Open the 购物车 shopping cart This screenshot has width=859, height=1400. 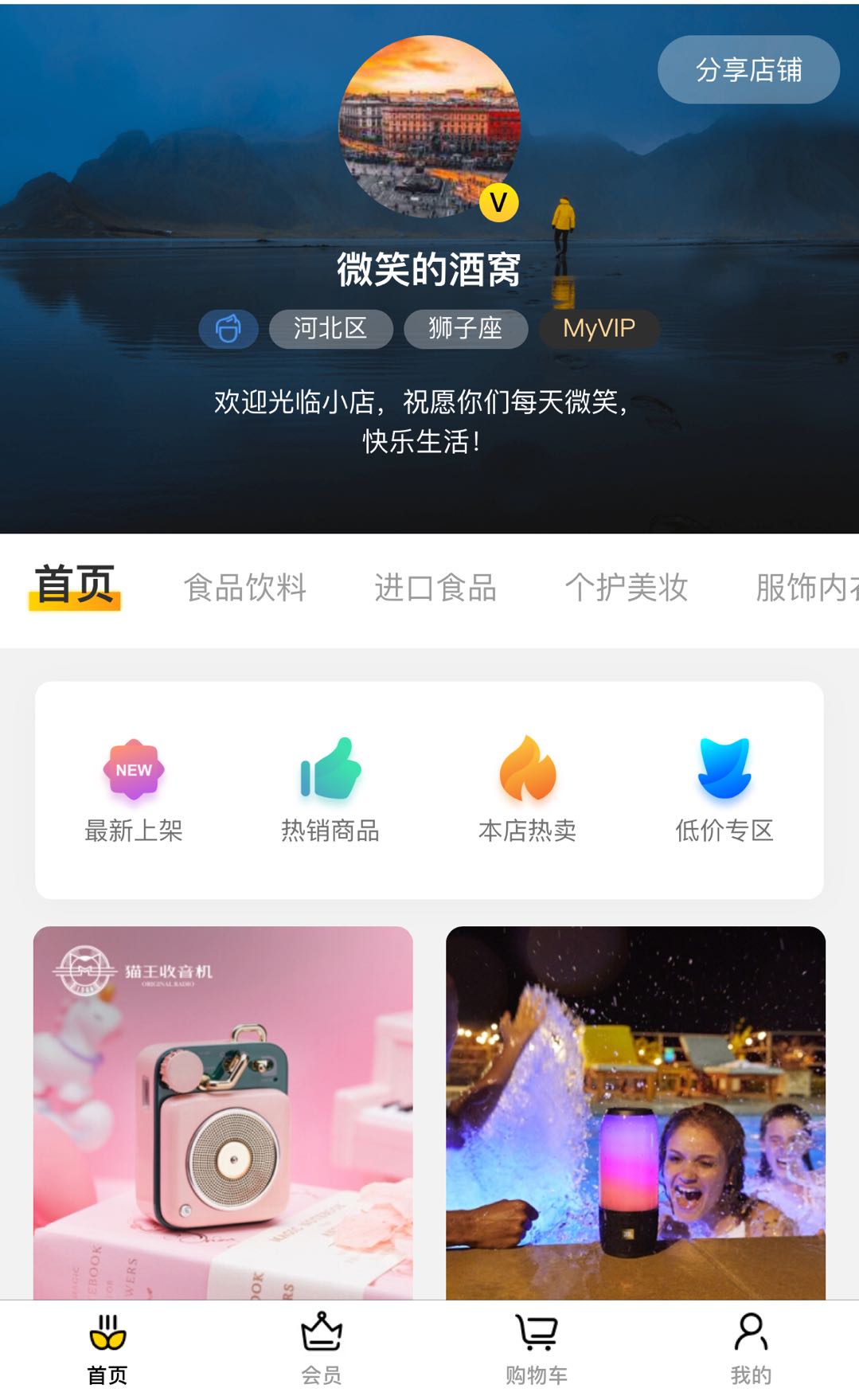point(537,1349)
